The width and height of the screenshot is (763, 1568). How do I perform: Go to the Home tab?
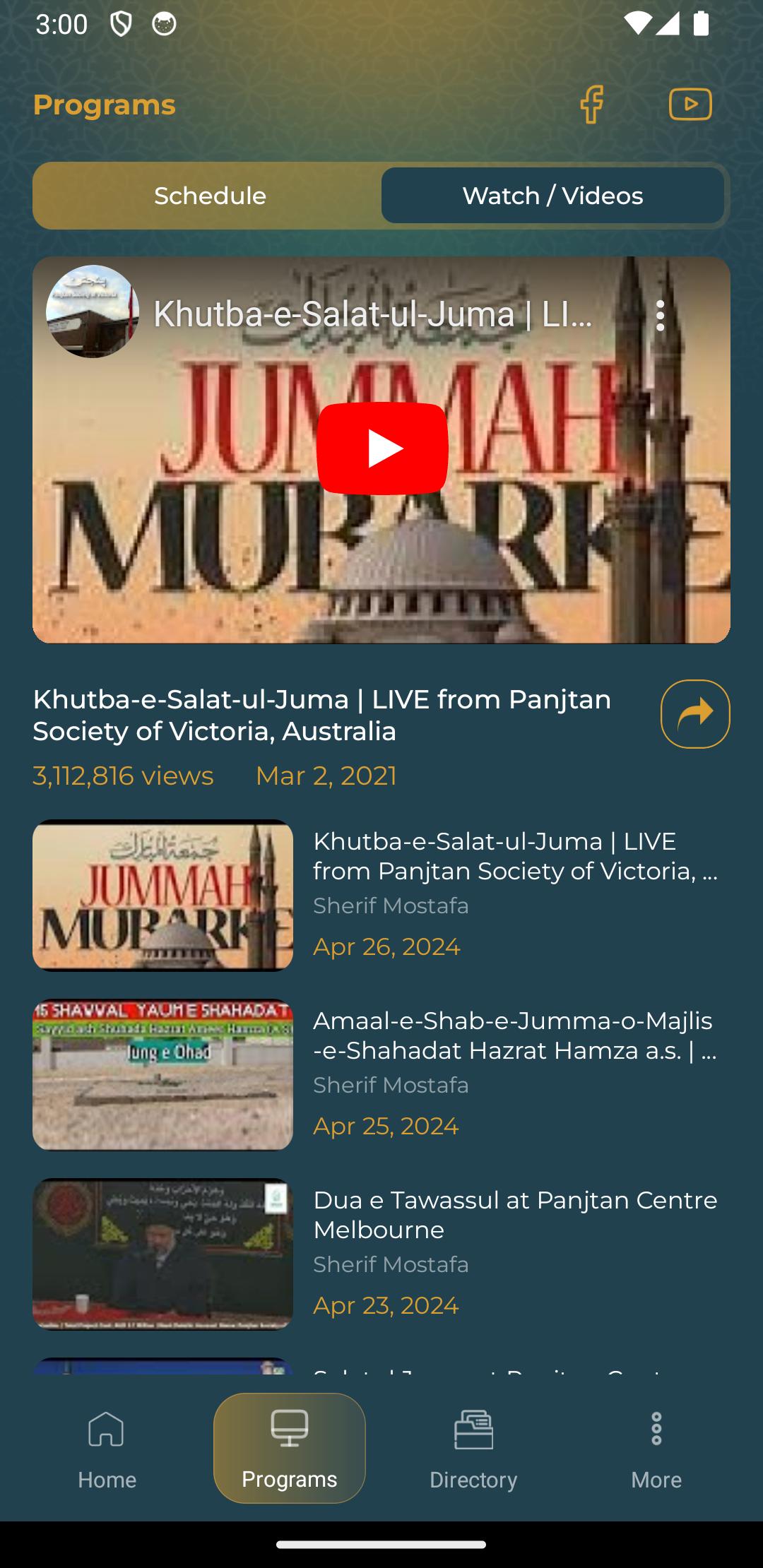click(x=107, y=1449)
